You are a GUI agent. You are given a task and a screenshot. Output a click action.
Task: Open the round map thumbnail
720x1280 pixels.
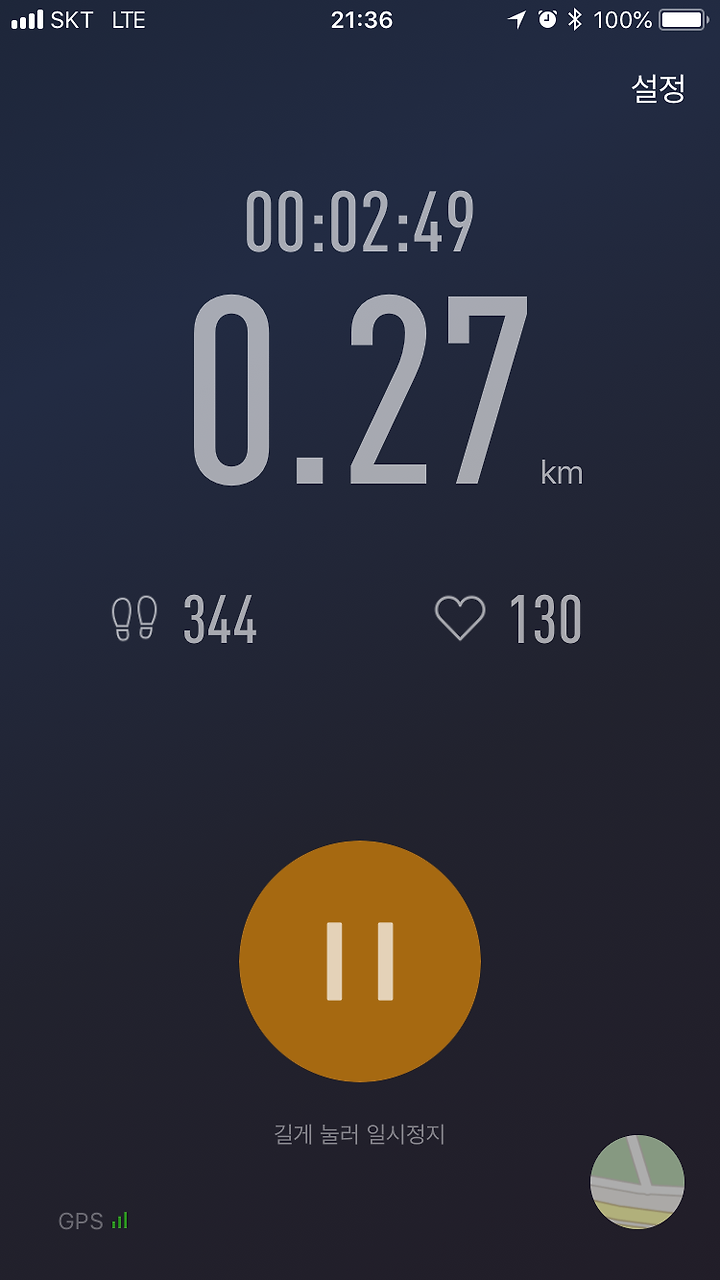coord(638,1181)
